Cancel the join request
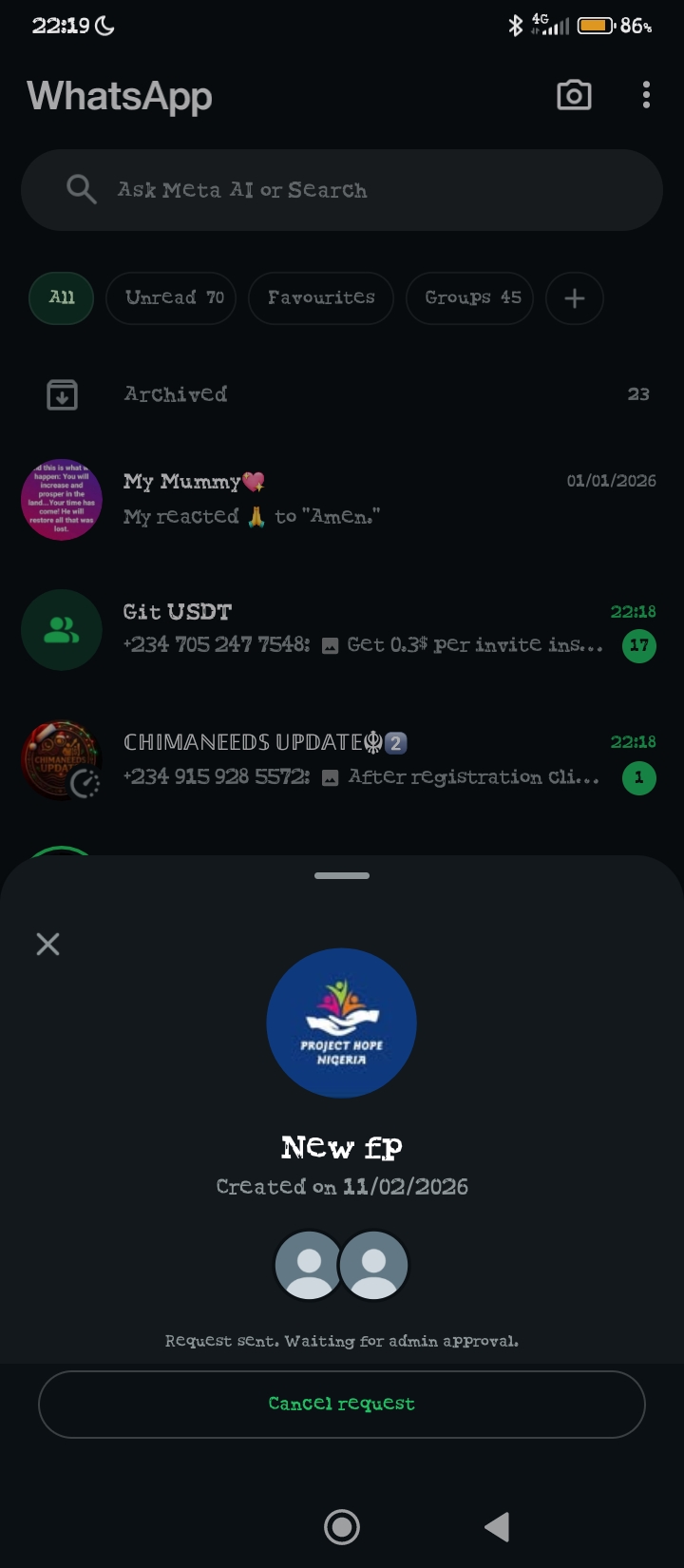Screen dimensions: 684x1568 coord(342,1404)
